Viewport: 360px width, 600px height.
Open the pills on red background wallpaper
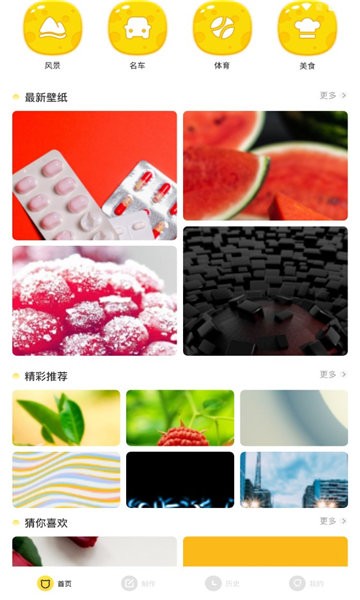click(94, 176)
